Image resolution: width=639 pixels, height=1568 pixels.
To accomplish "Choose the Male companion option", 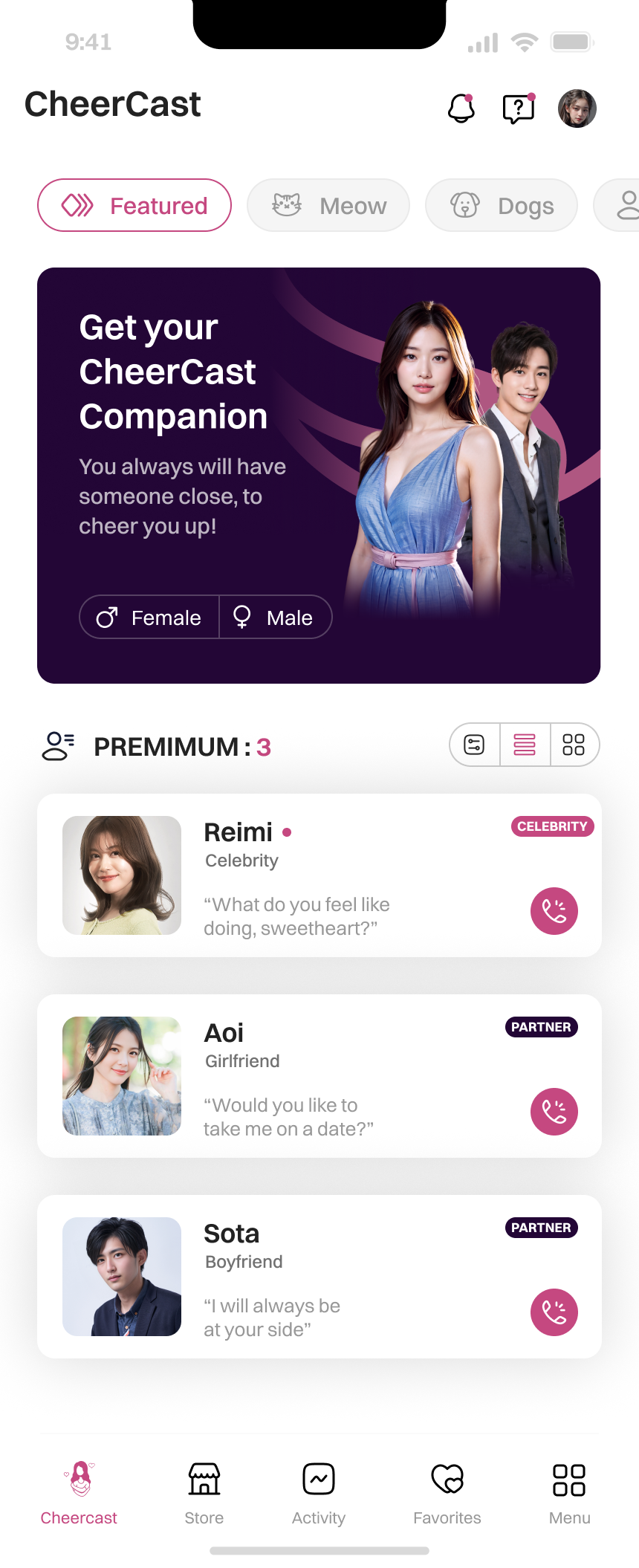I will 275,617.
